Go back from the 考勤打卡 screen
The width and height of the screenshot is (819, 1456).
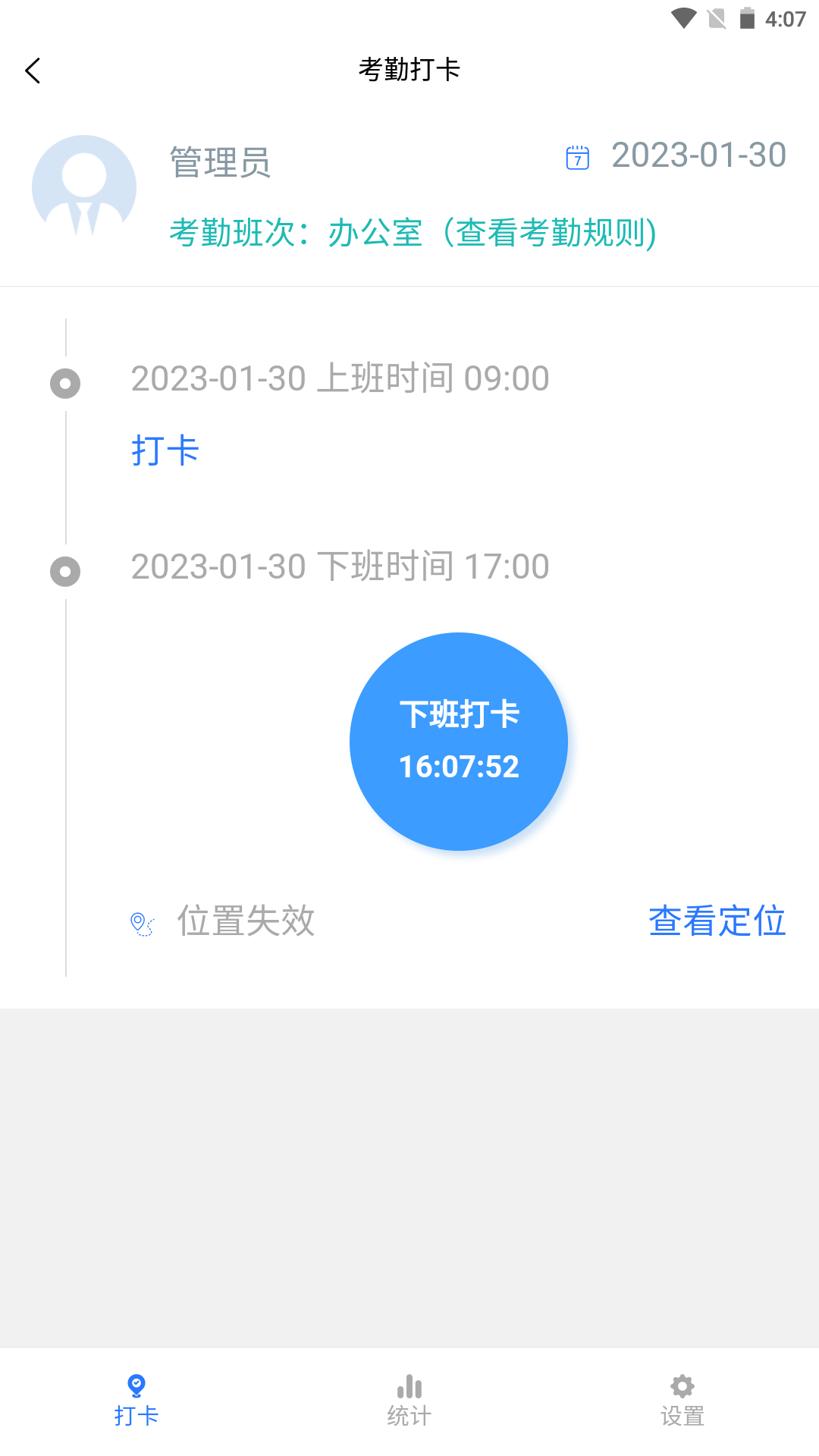coord(33,71)
